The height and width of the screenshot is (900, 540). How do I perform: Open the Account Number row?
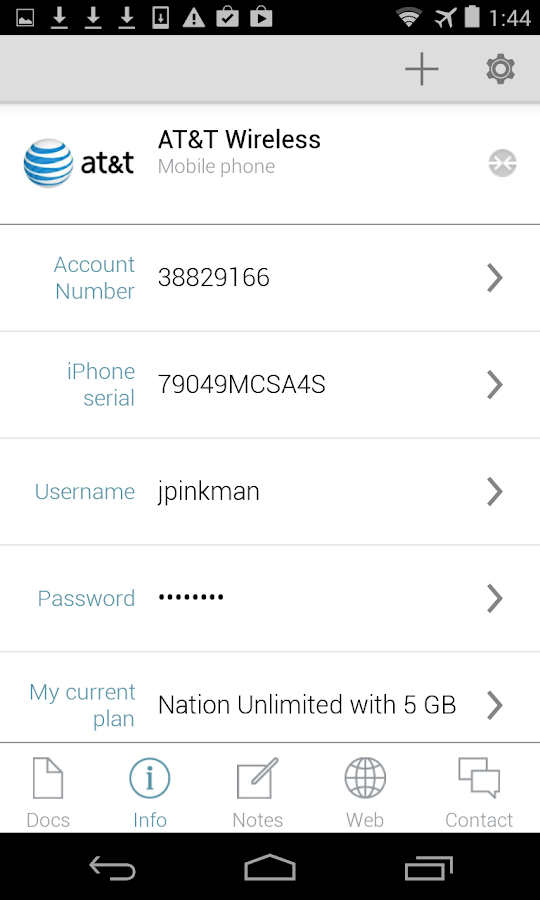(270, 278)
